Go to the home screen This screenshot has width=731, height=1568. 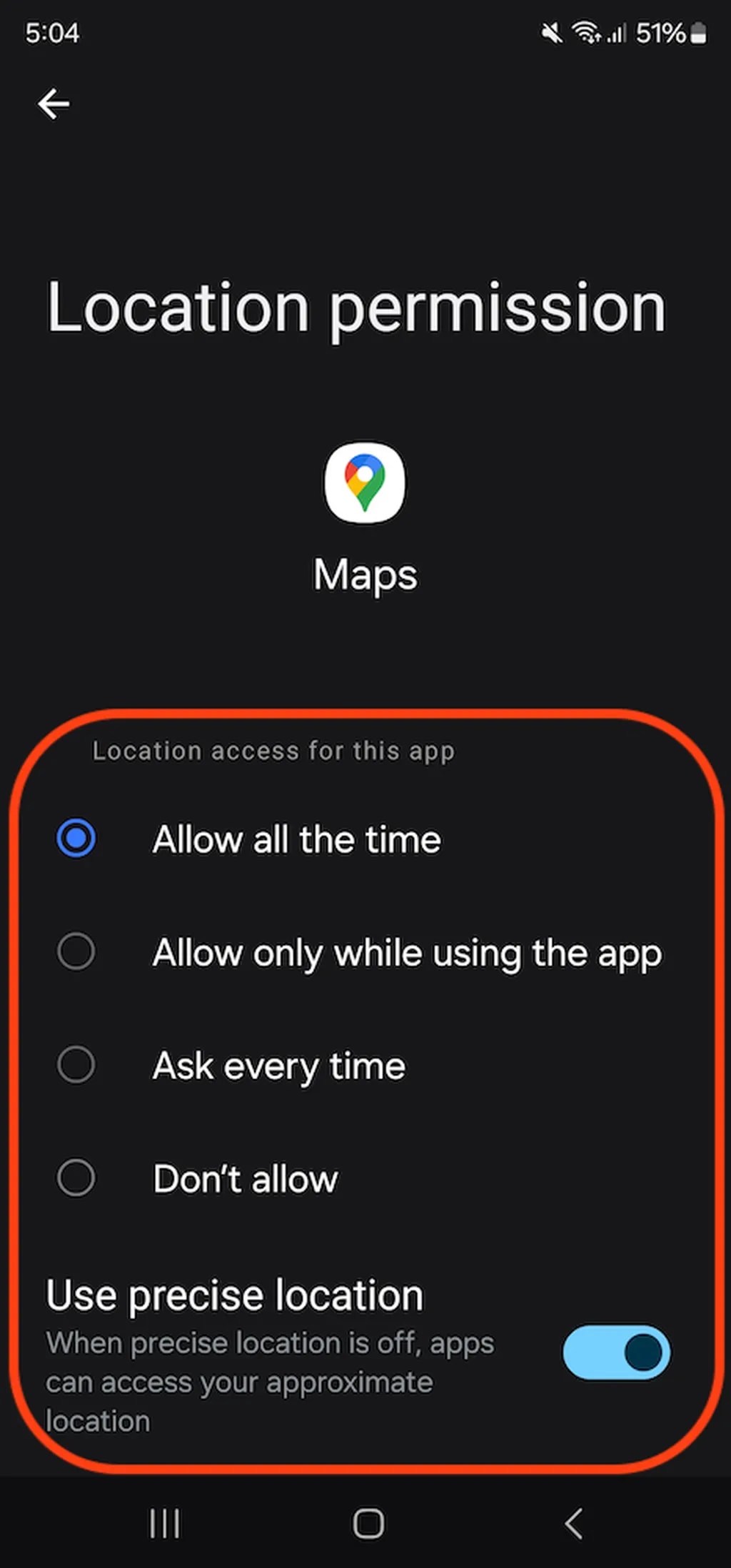tap(368, 1524)
